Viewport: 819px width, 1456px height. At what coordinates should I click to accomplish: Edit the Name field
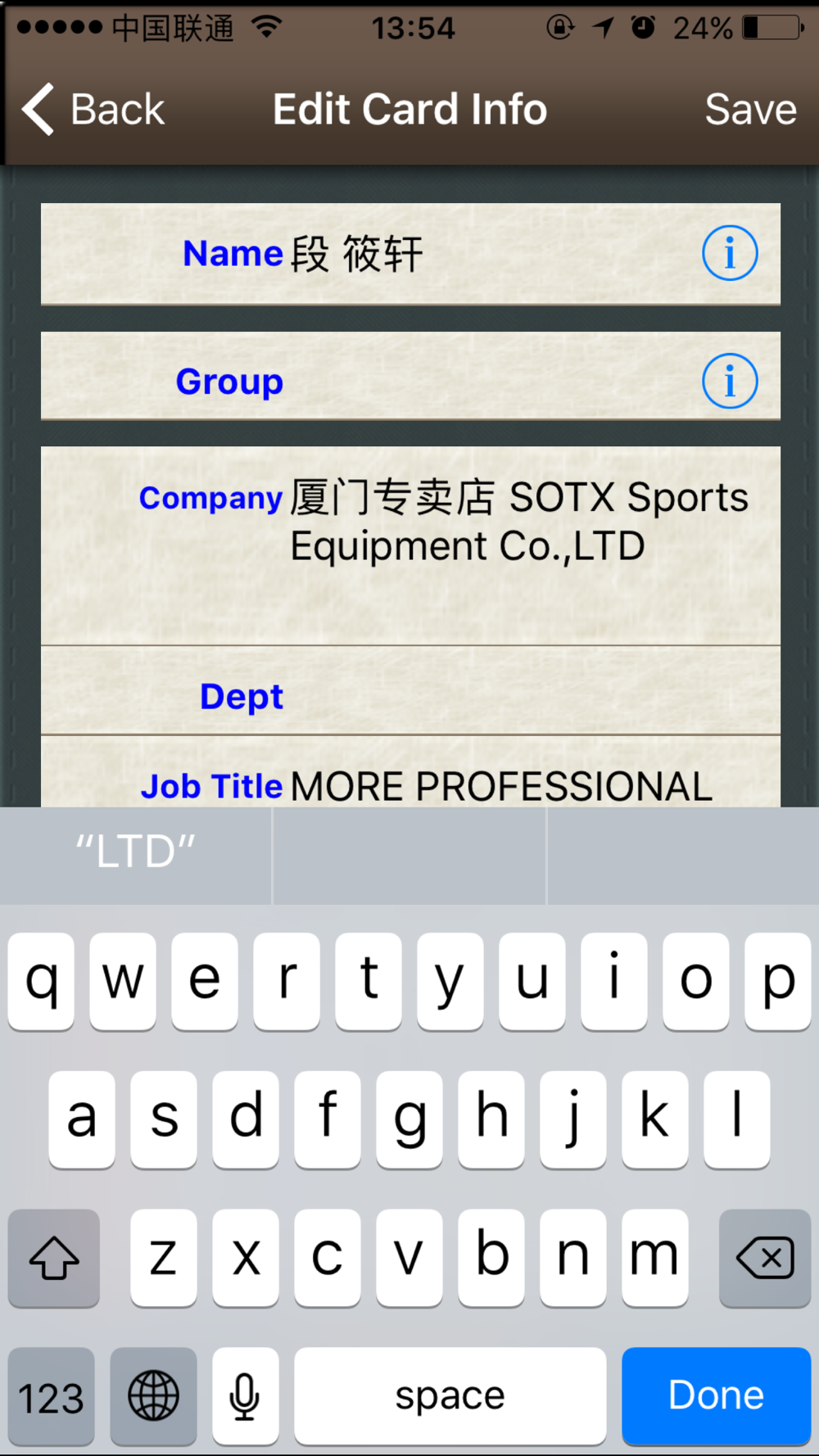coord(410,254)
